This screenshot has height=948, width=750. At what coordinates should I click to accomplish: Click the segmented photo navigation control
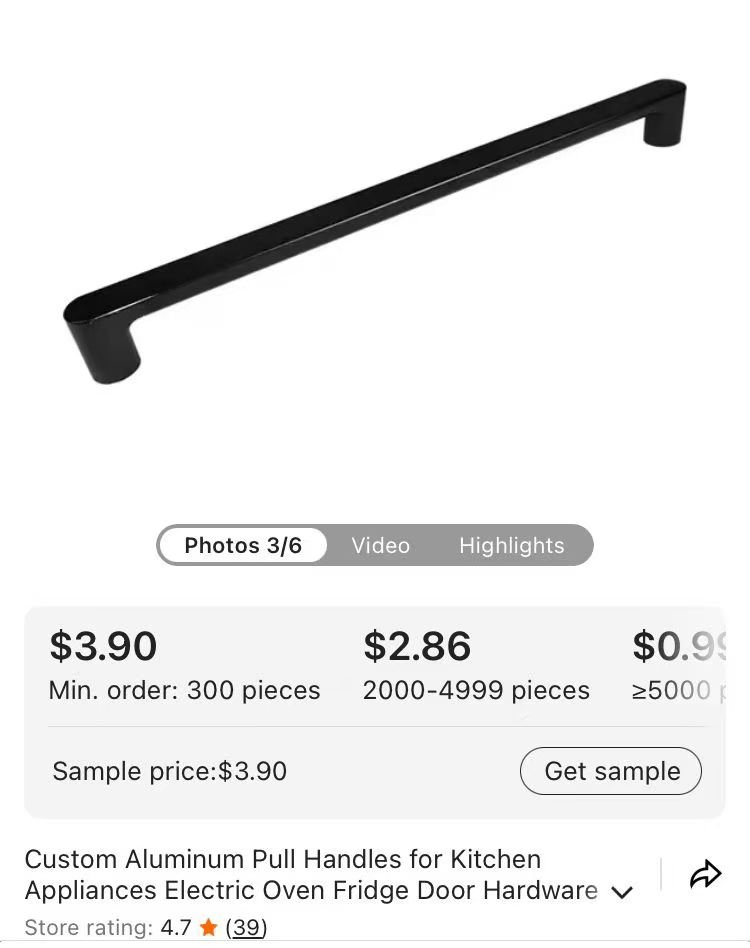pyautogui.click(x=375, y=545)
